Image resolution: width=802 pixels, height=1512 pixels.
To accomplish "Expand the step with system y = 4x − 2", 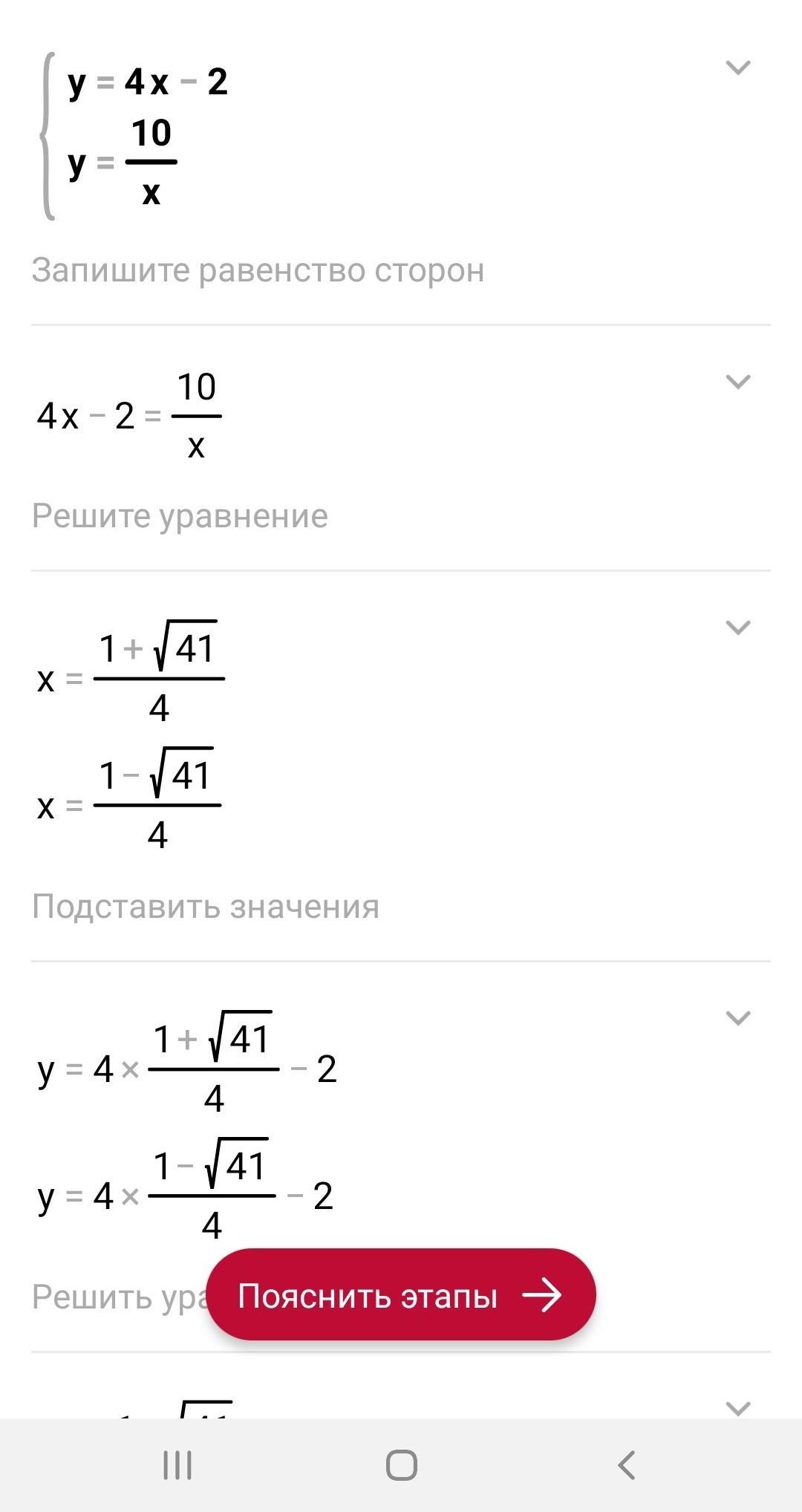I will click(x=737, y=68).
